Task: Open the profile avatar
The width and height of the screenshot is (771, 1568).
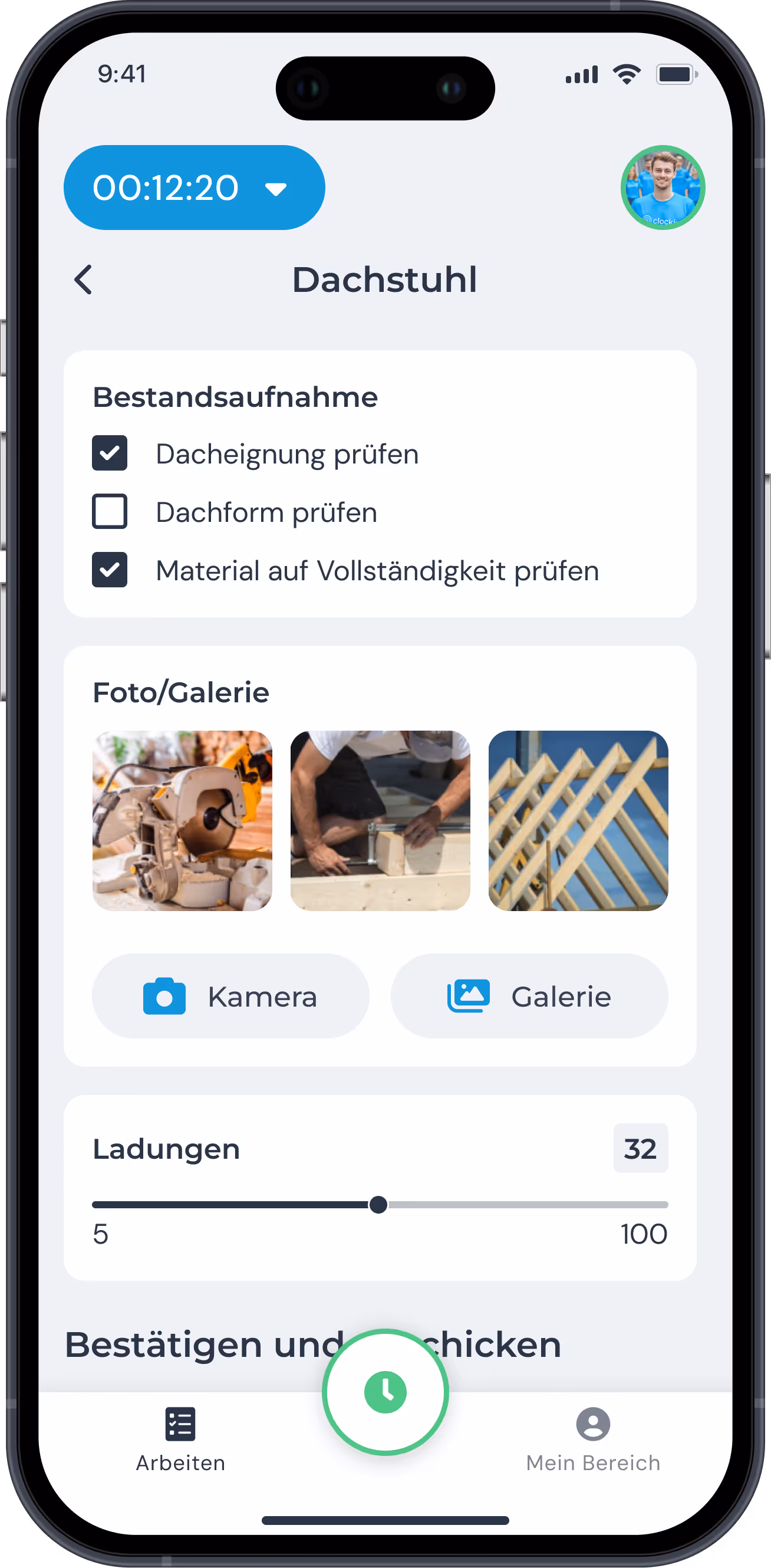Action: tap(662, 188)
